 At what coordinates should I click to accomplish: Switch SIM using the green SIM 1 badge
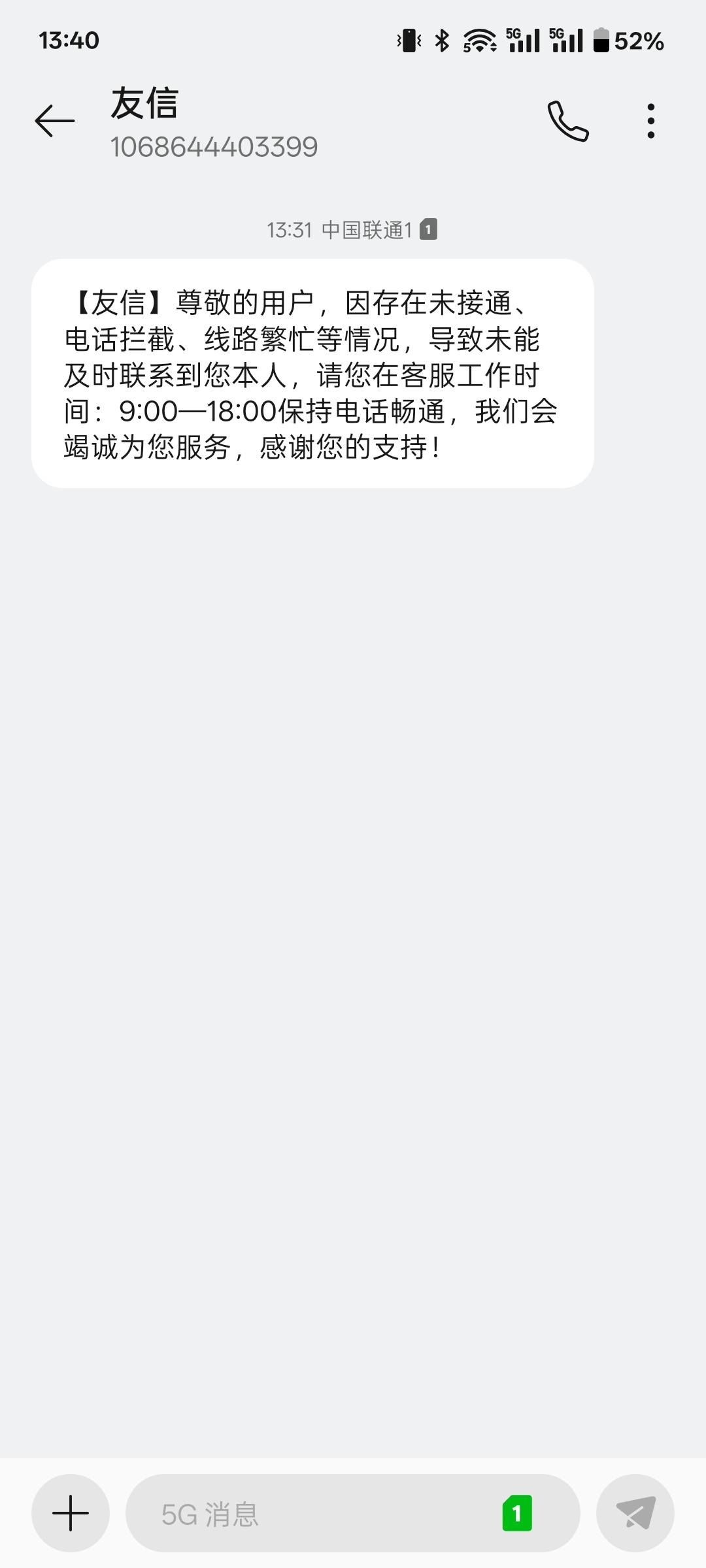pyautogui.click(x=517, y=1513)
